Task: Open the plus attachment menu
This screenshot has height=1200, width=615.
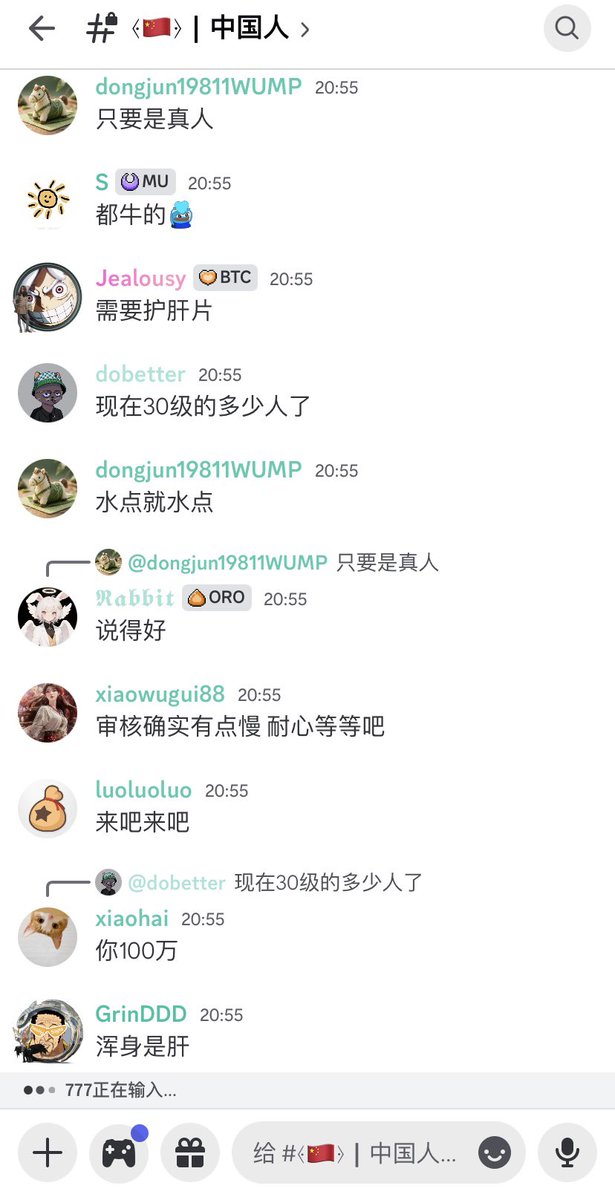Action: tap(47, 1153)
